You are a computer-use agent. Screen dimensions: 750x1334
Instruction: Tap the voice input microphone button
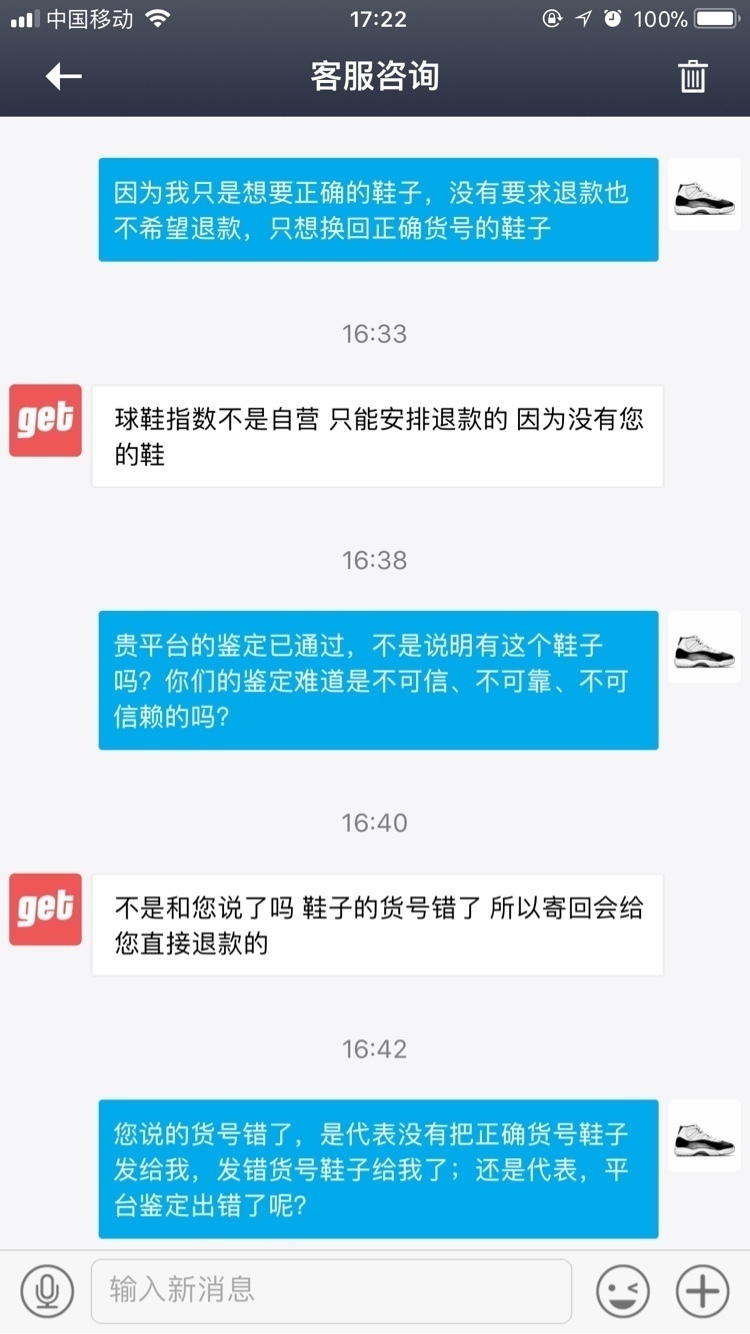46,1291
